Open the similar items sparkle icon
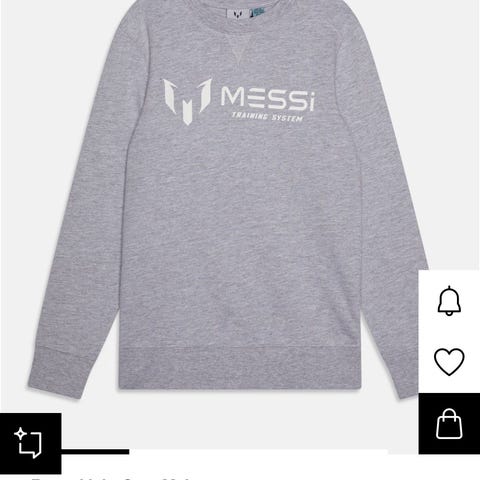Screen dimensions: 480x480 30,443
